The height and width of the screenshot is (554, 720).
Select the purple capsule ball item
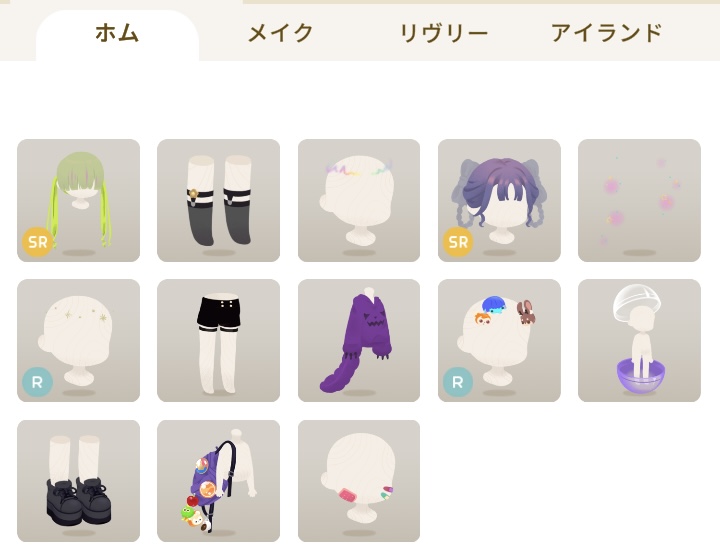click(639, 340)
